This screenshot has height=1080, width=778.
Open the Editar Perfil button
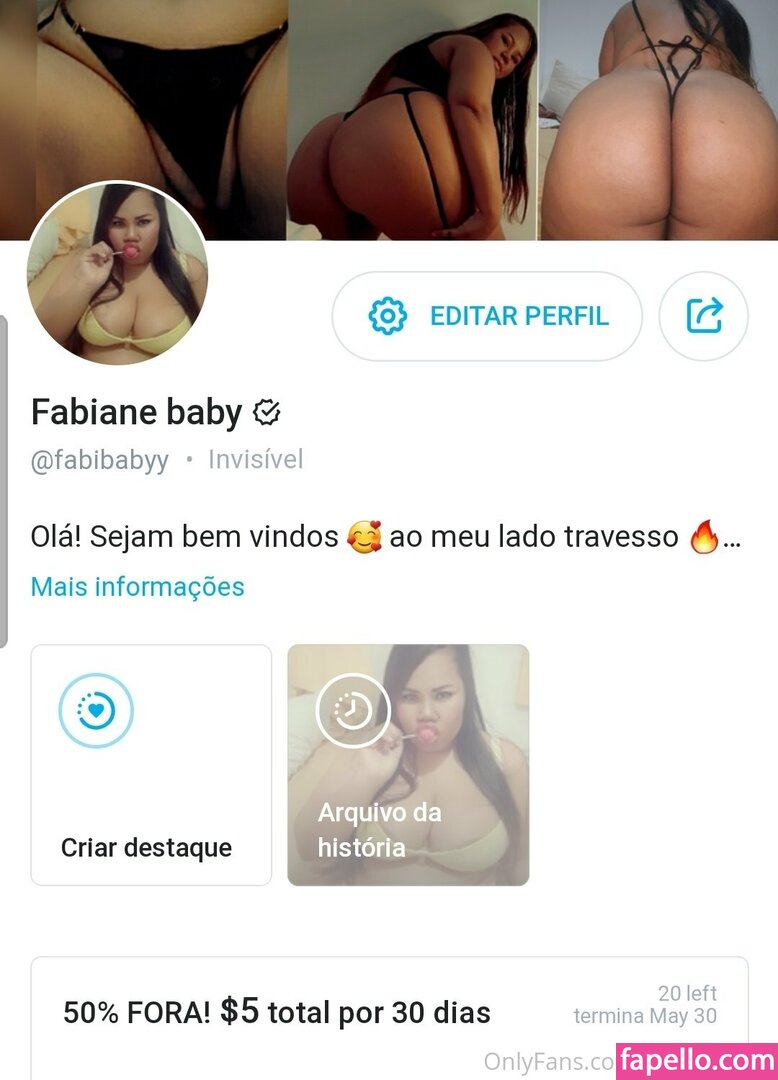point(487,316)
